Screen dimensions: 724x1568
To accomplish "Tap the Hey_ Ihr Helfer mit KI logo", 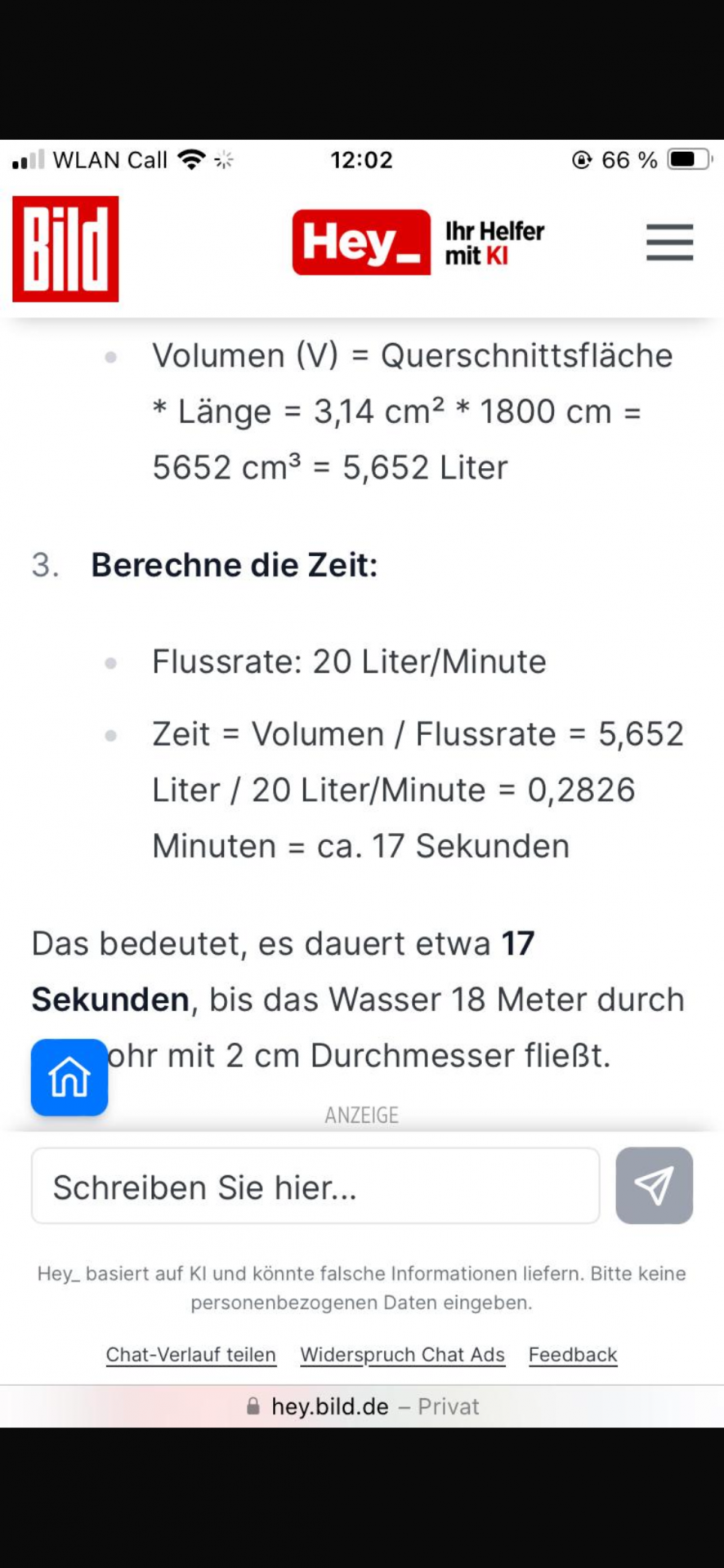I will pyautogui.click(x=418, y=243).
